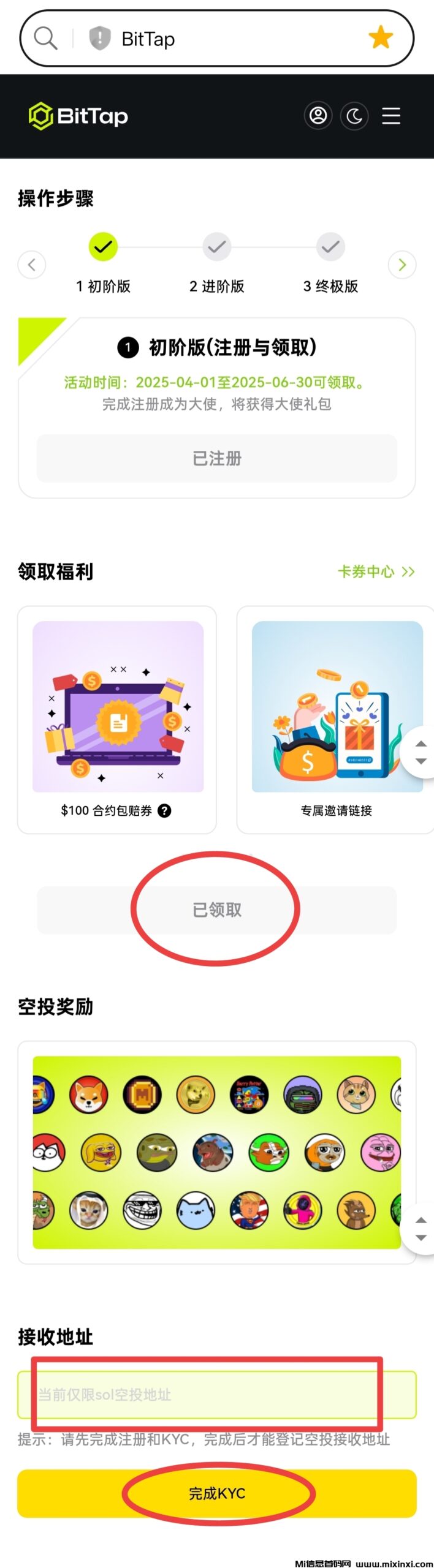
Task: Go to previous step with left arrow
Action: 32,265
